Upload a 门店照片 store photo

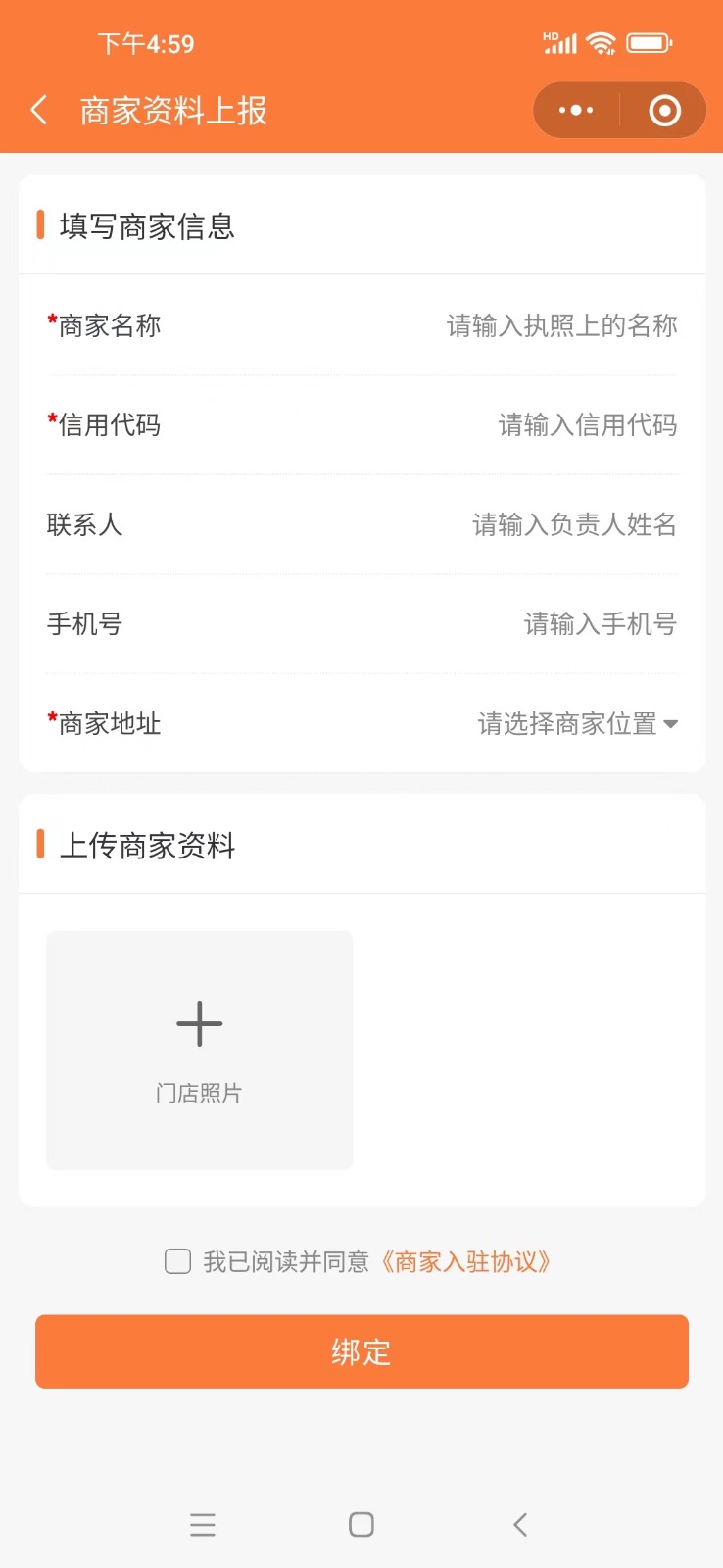(199, 1050)
